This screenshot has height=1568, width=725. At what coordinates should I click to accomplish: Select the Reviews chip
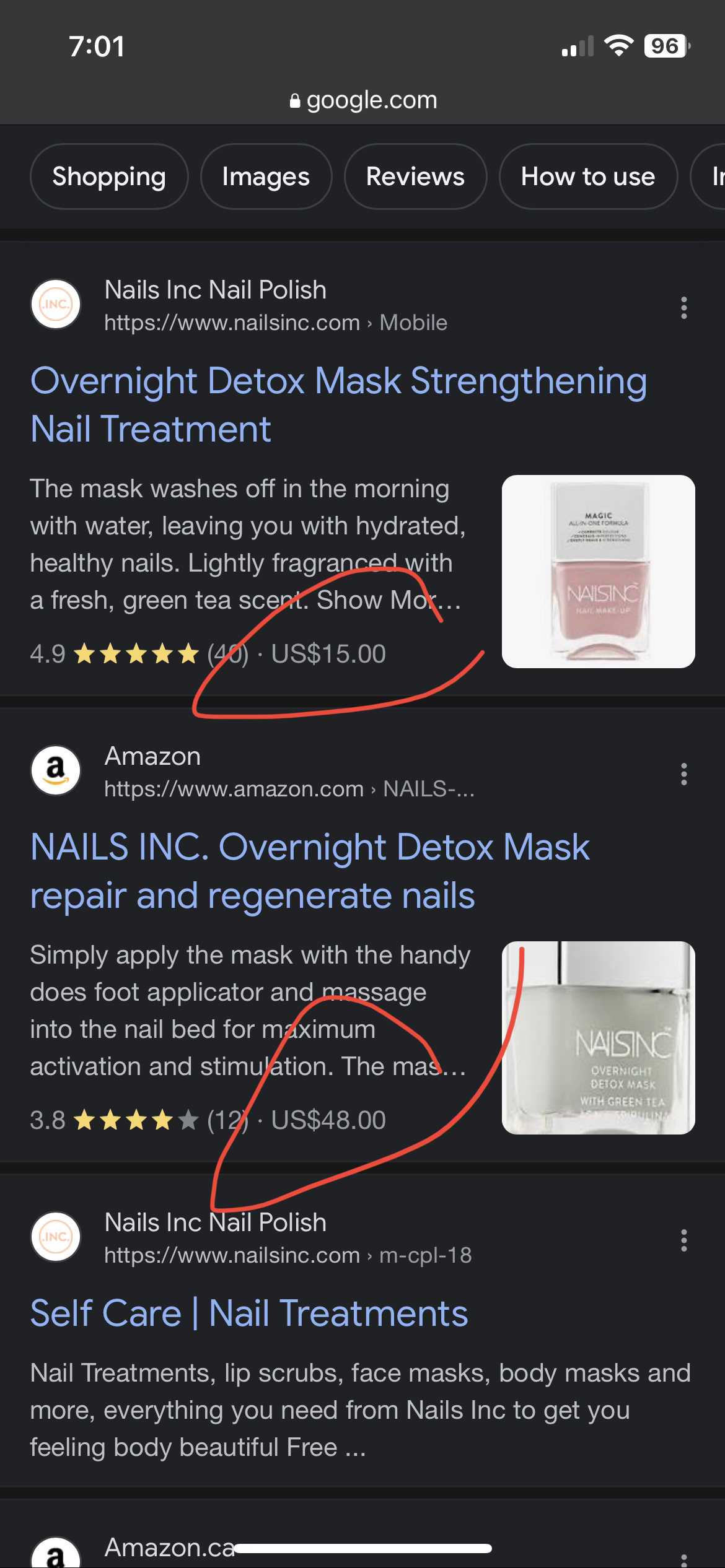tap(415, 176)
